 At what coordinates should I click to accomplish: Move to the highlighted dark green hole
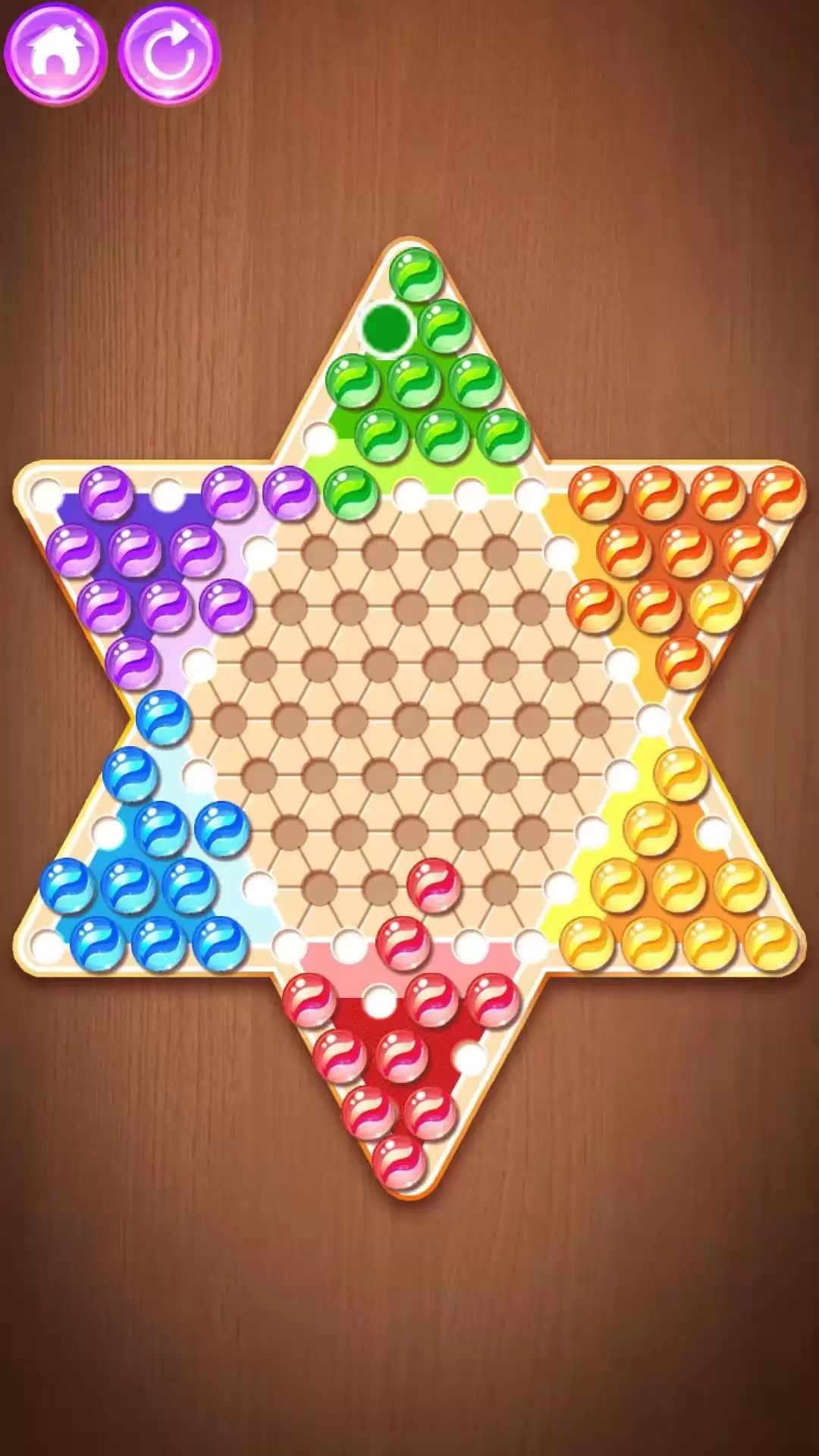(x=387, y=328)
